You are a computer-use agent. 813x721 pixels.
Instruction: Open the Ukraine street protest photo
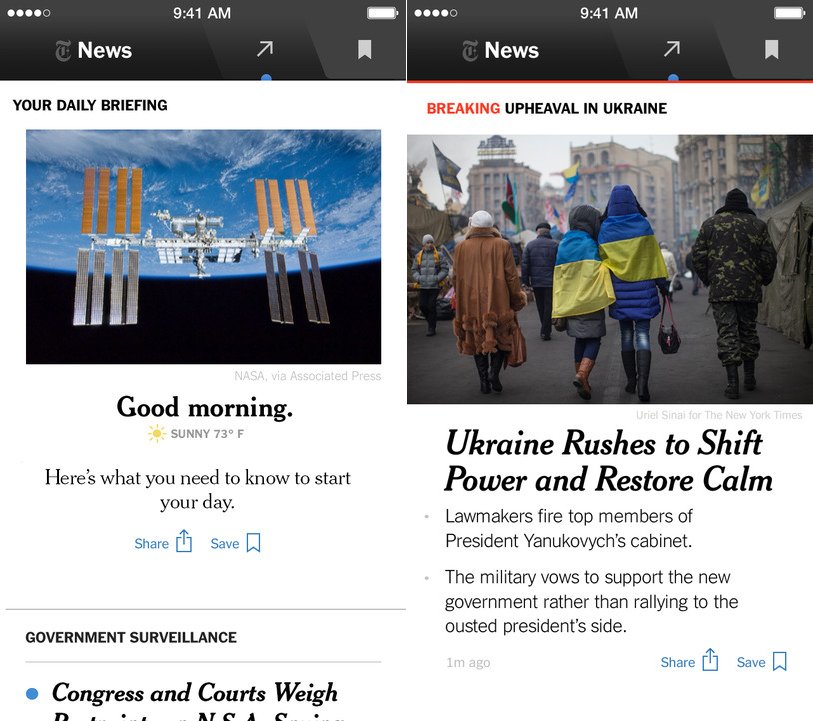pos(609,270)
